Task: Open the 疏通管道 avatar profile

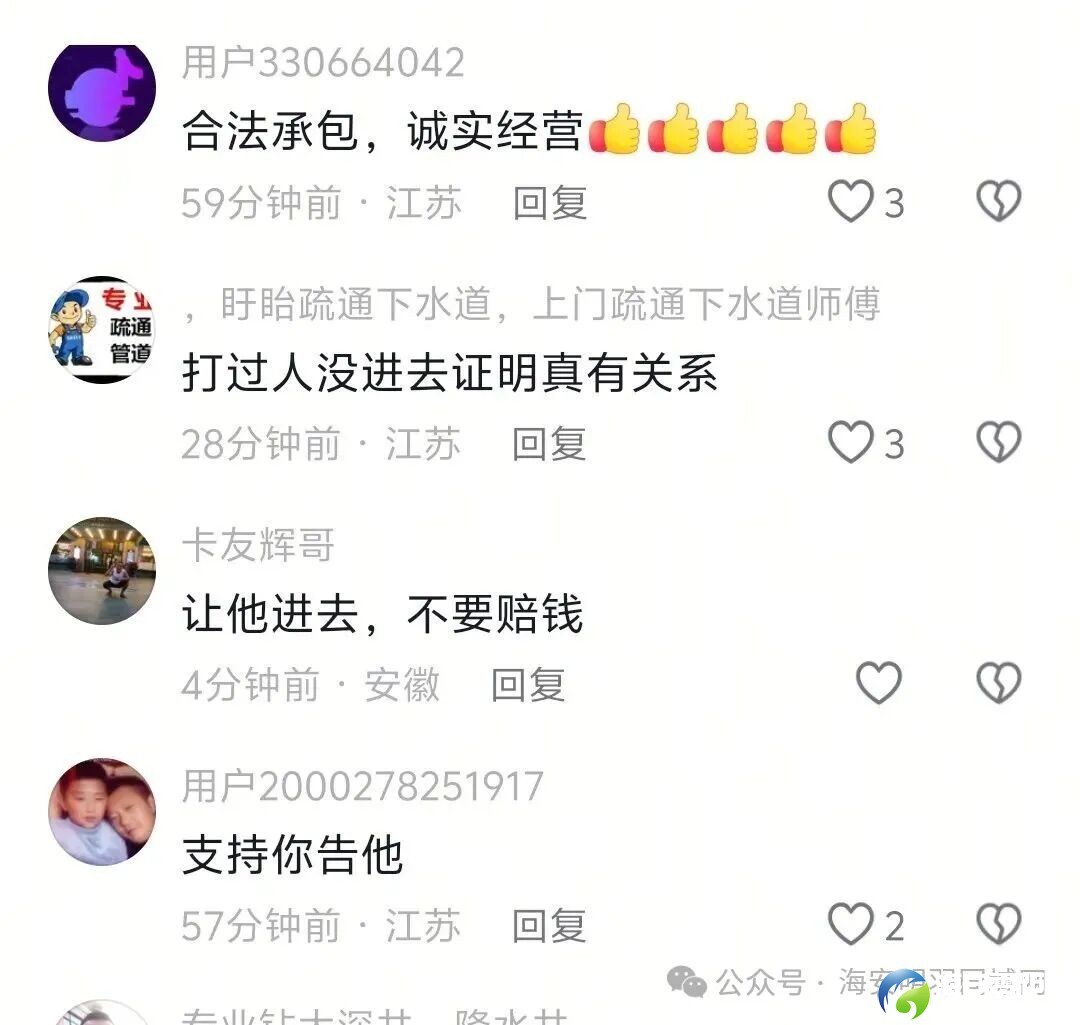Action: (102, 329)
